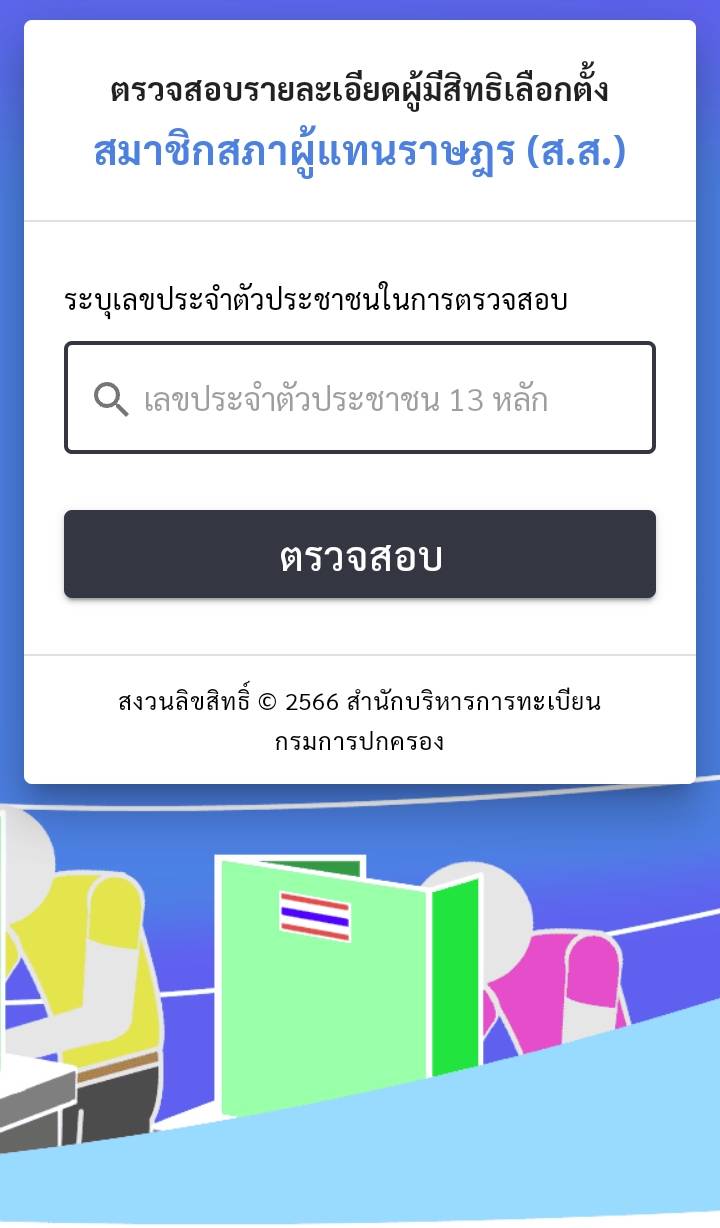
Task: Tap the ตรวจสอบ button
Action: [360, 555]
